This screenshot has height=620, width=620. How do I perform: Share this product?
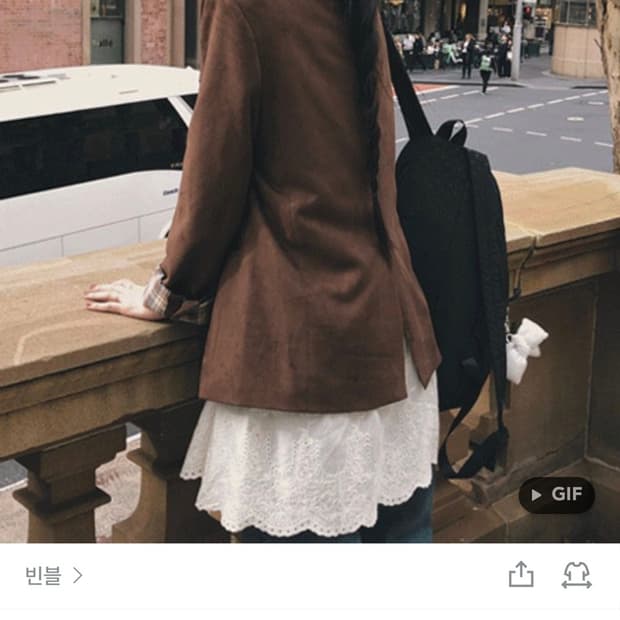pos(521,574)
